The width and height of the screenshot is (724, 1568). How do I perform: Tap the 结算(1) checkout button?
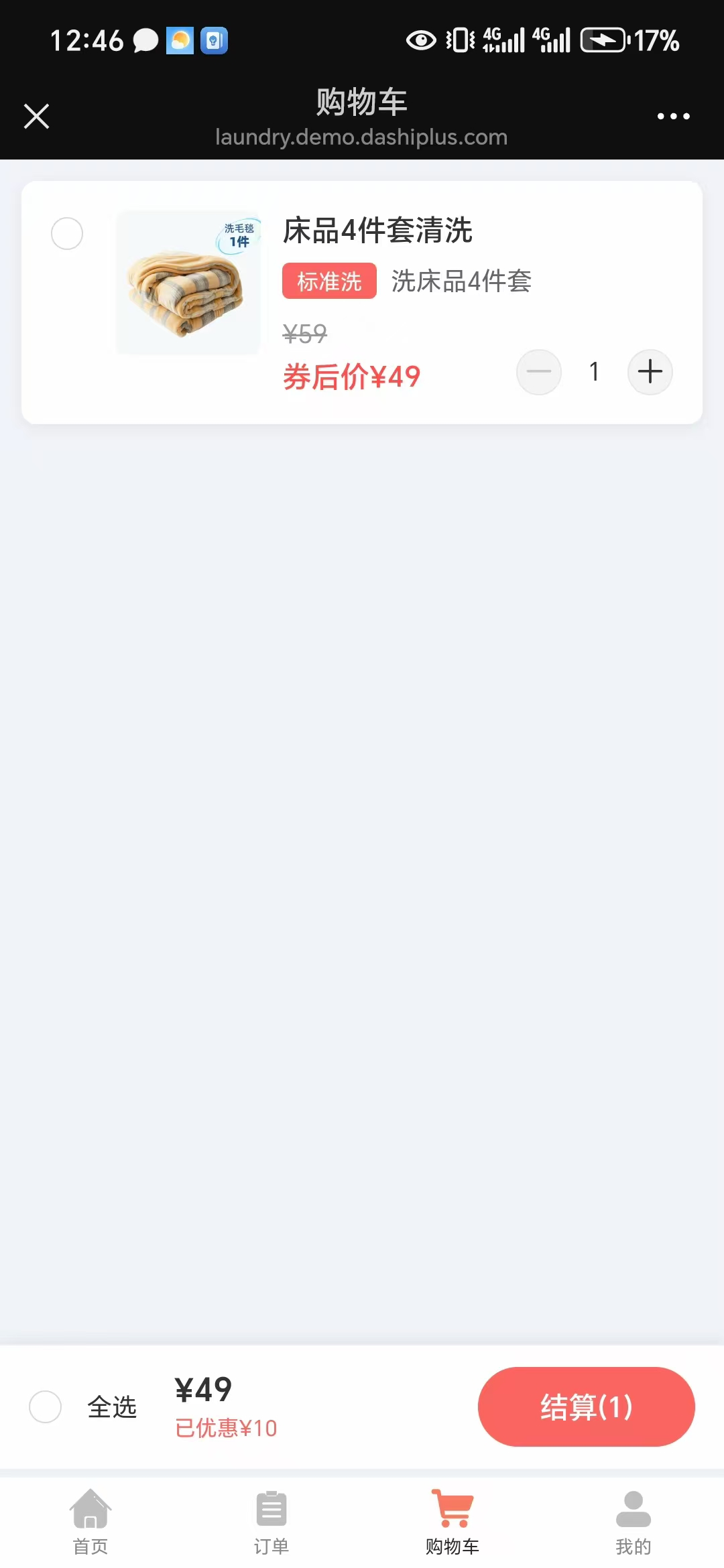click(587, 1407)
